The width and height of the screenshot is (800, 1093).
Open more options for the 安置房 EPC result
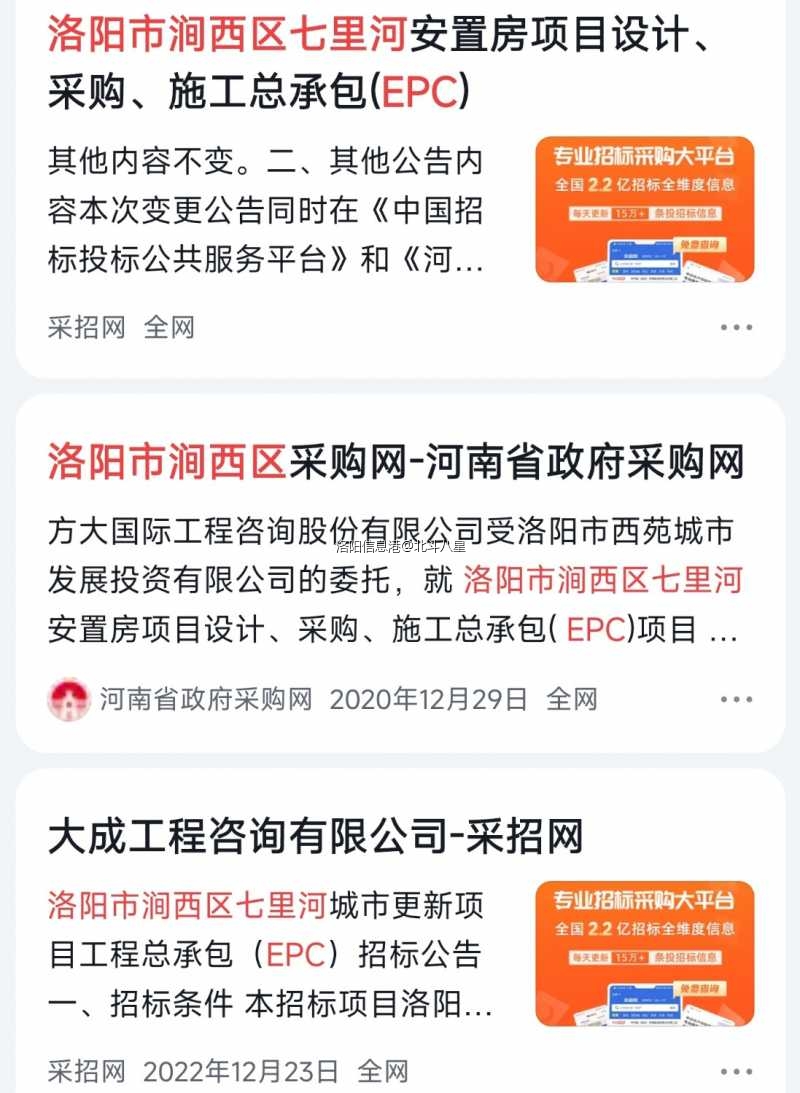(736, 327)
